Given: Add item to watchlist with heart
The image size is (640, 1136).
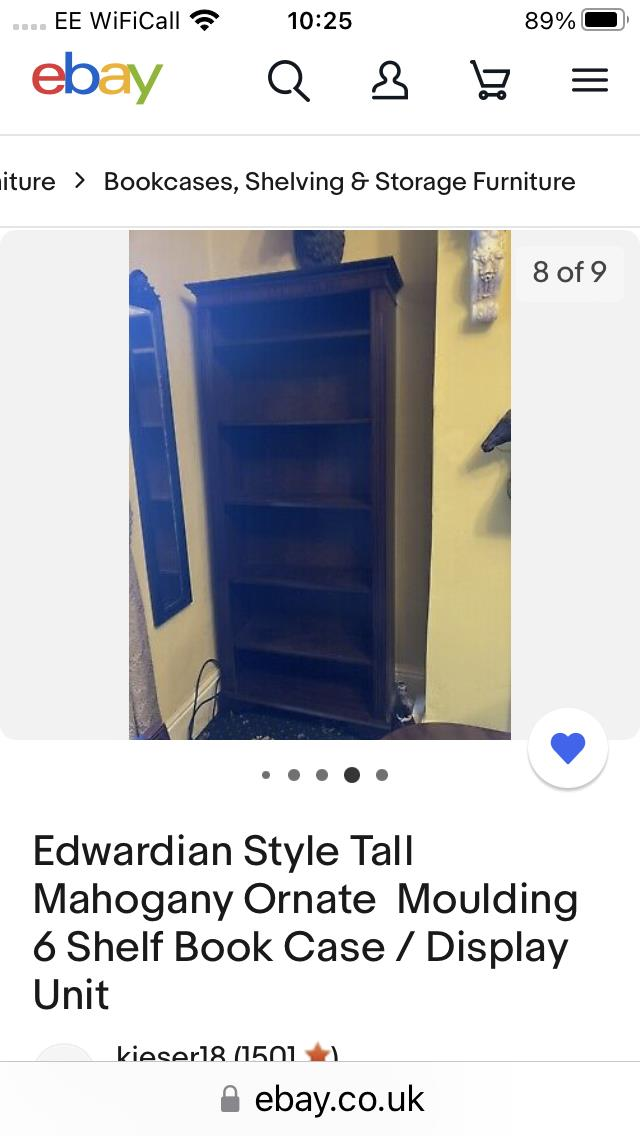Looking at the screenshot, I should click(568, 748).
